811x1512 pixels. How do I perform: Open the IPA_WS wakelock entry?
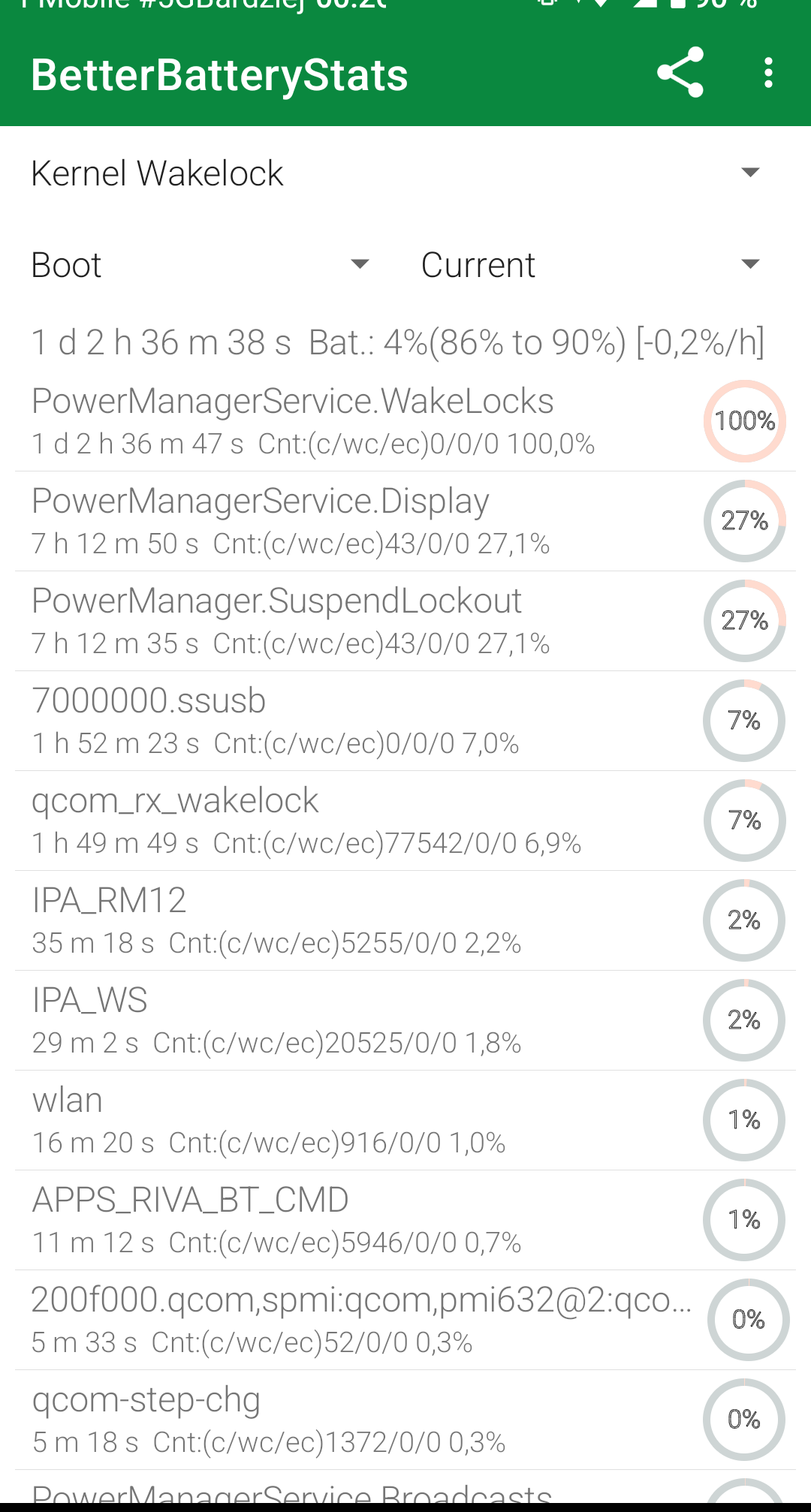click(x=405, y=1020)
